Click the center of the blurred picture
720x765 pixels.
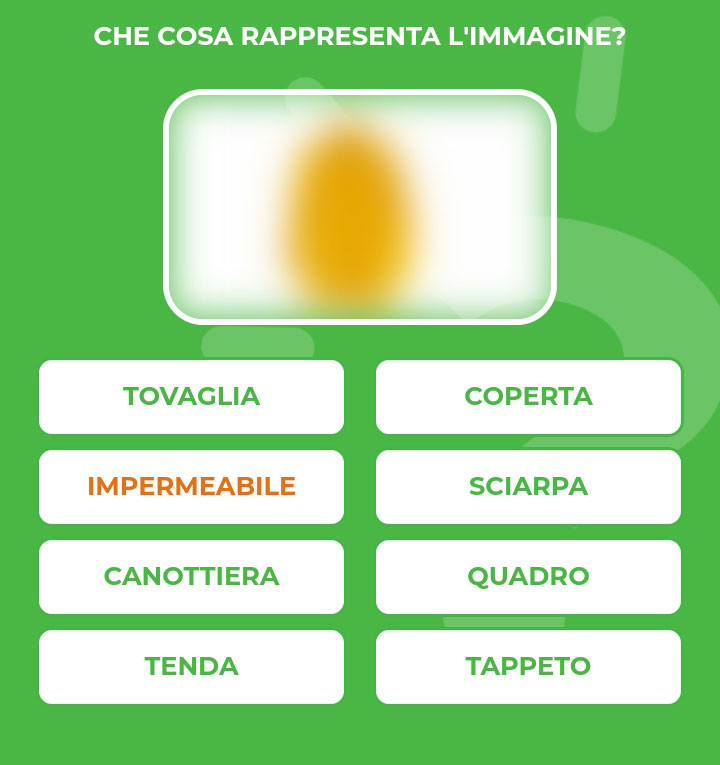click(358, 205)
